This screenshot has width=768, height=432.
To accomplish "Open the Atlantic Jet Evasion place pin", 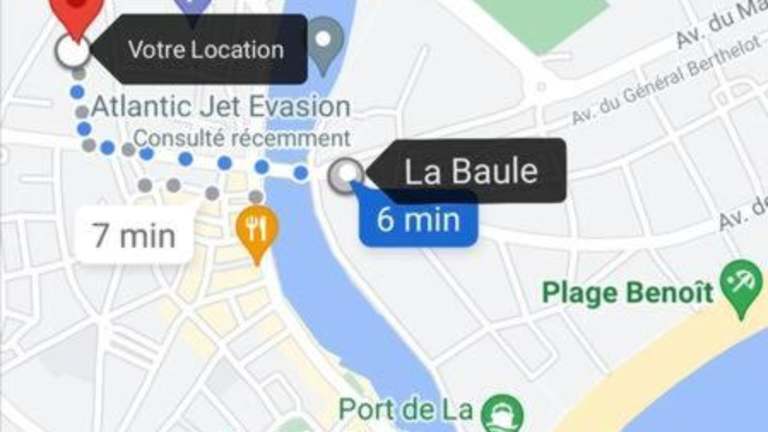I will point(325,43).
